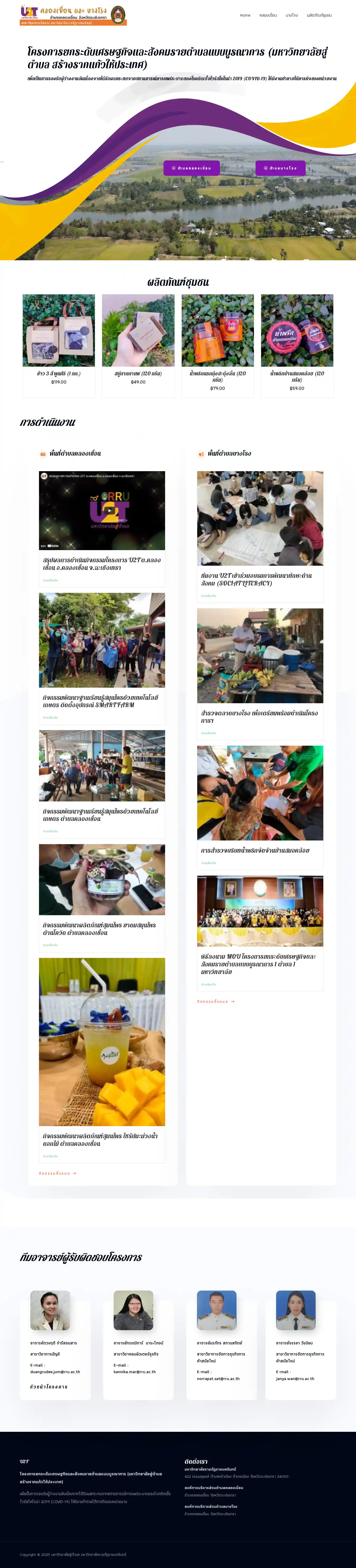This screenshot has height=1568, width=356.
Task: View all activities under ตำบลคลองเขื่อน
Action: pos(57,1174)
